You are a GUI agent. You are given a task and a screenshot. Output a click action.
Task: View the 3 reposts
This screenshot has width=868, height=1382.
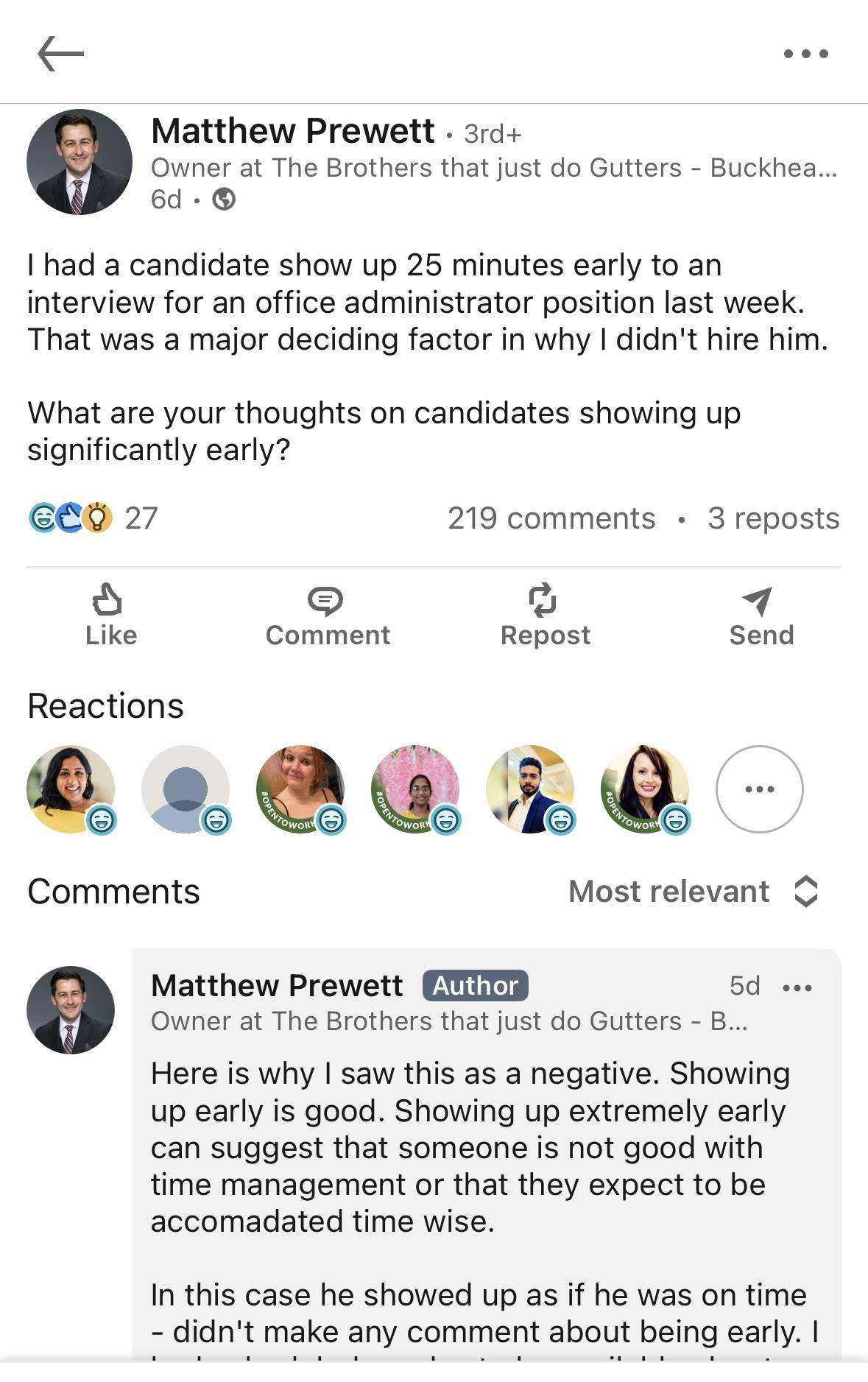(773, 518)
